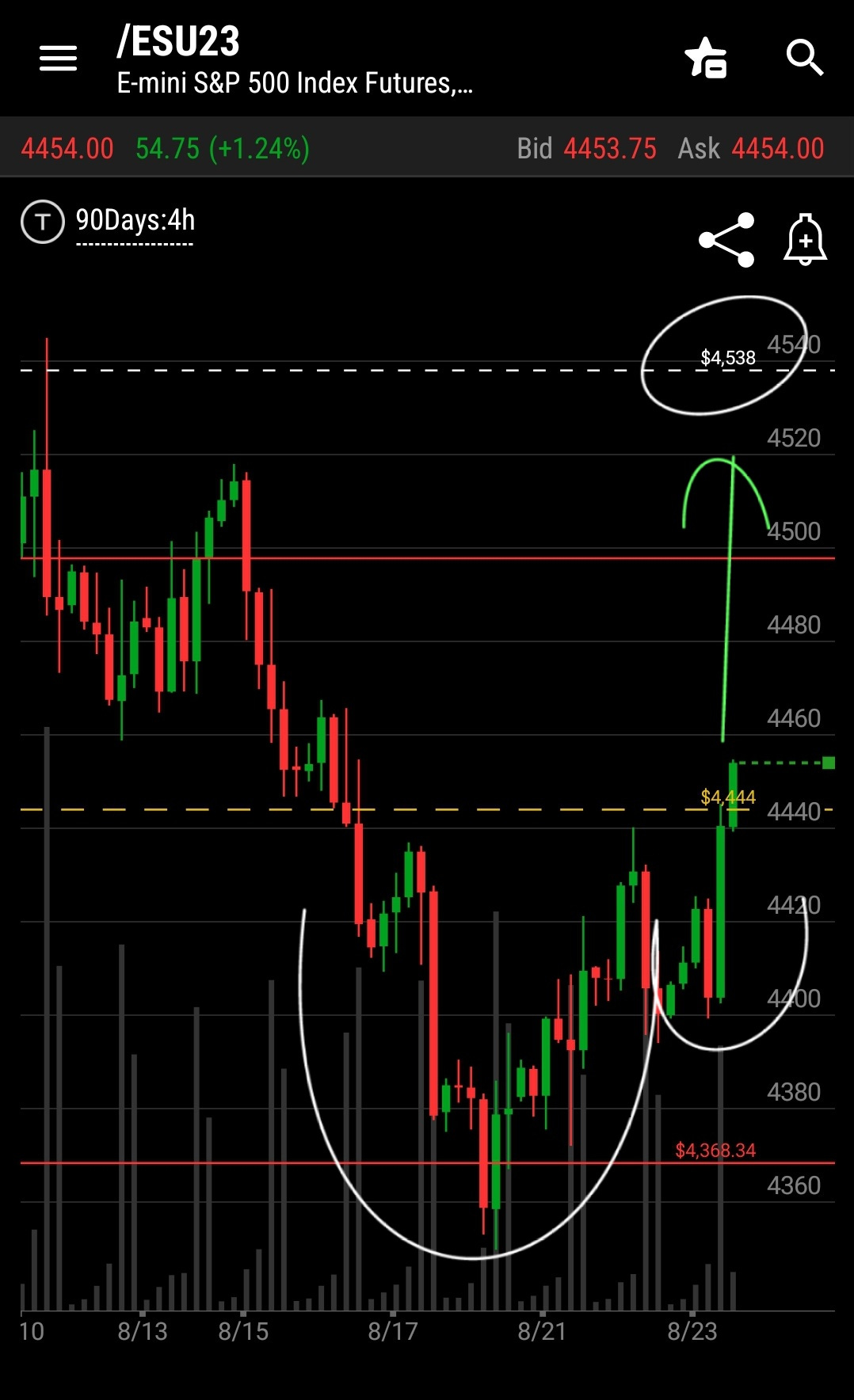Share this chart

tap(726, 240)
